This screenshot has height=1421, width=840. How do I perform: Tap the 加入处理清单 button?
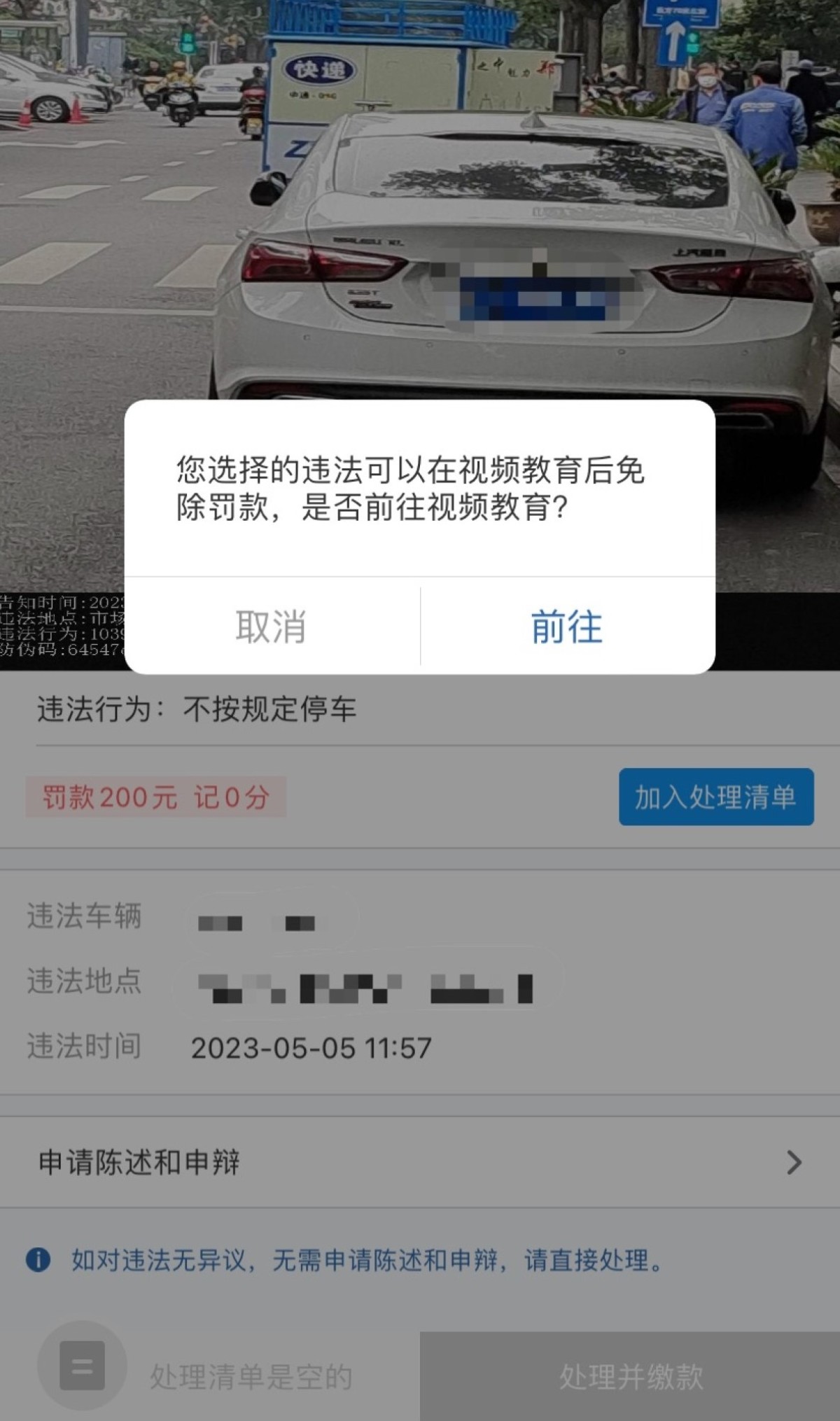715,797
